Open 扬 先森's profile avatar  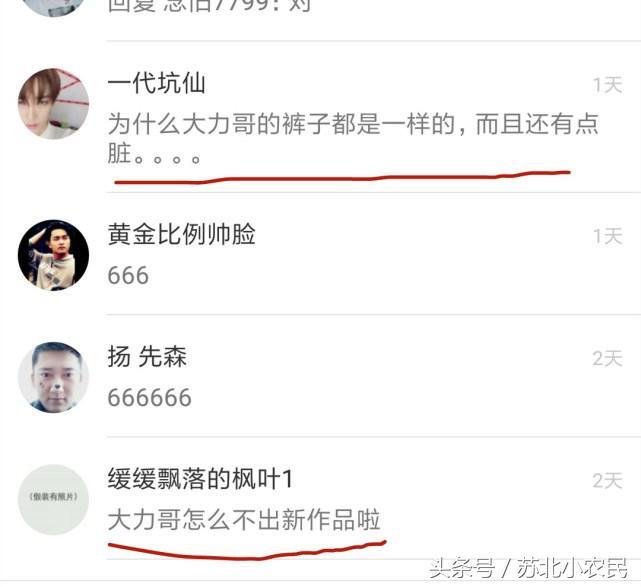53,377
